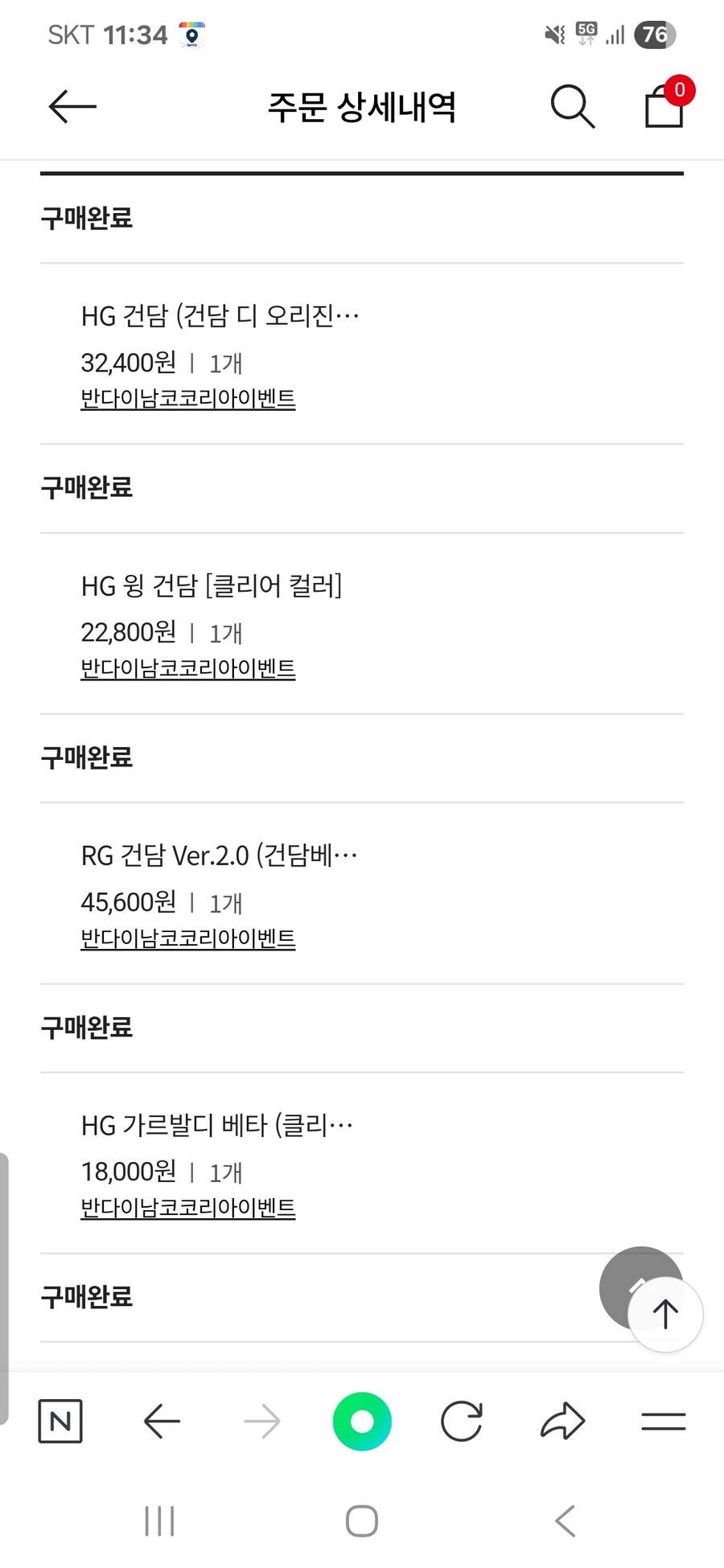This screenshot has width=724, height=1568.
Task: Tap the green Naver circle button
Action: pyautogui.click(x=362, y=1422)
